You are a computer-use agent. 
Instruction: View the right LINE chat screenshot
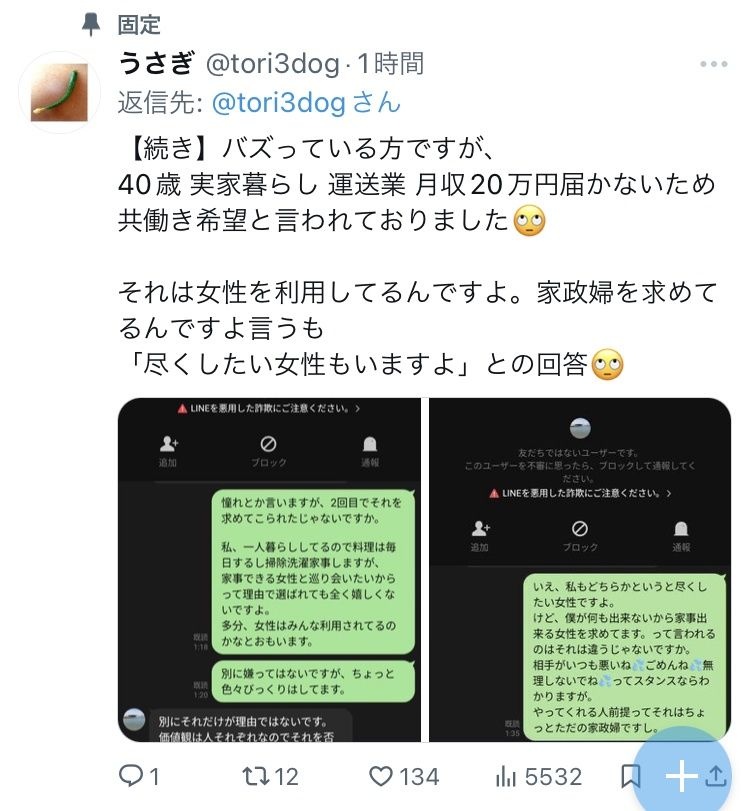tap(581, 569)
